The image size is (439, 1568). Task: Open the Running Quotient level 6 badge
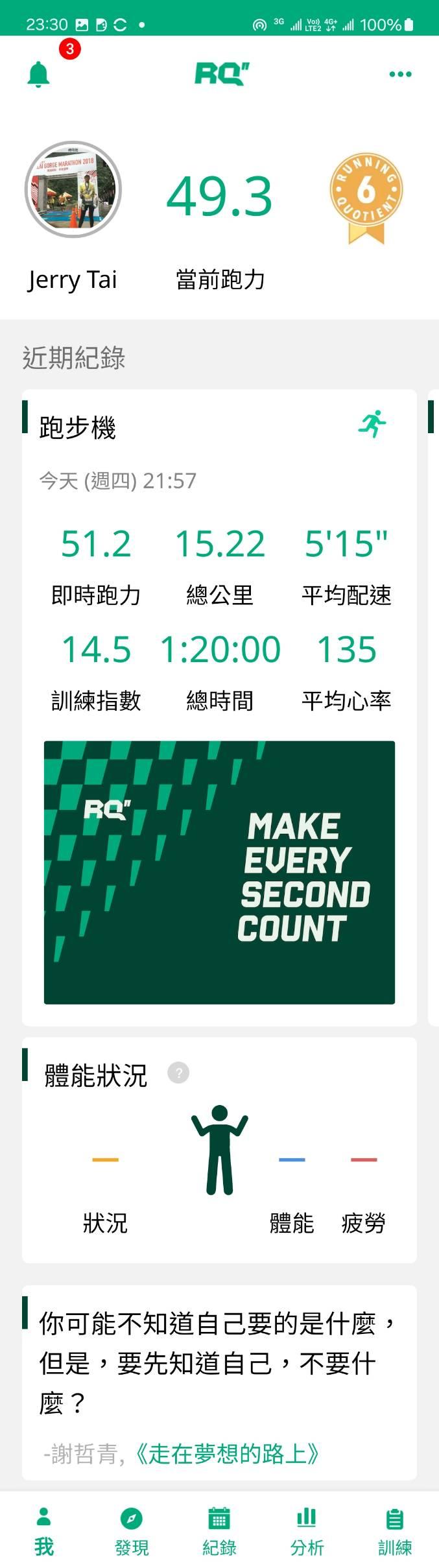pos(366,197)
